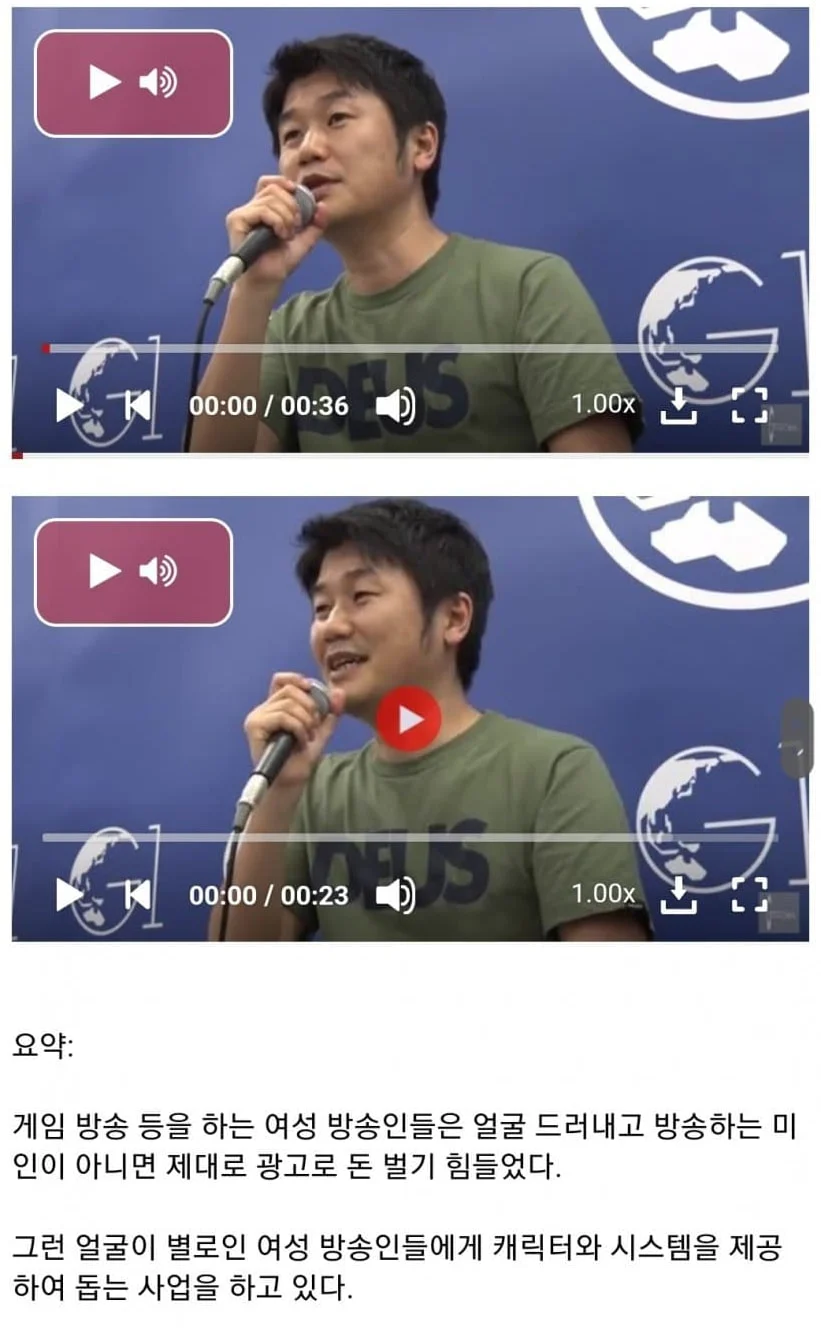
Task: Download the 00:23 video
Action: pyautogui.click(x=680, y=894)
